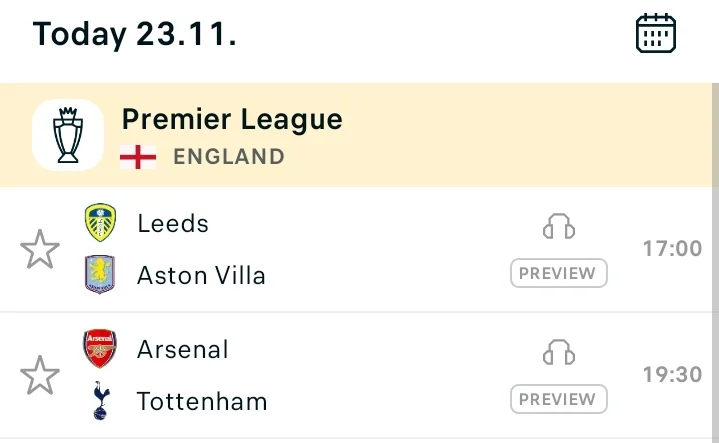The image size is (719, 443).
Task: Open the Premier League England header
Action: coord(232,135)
